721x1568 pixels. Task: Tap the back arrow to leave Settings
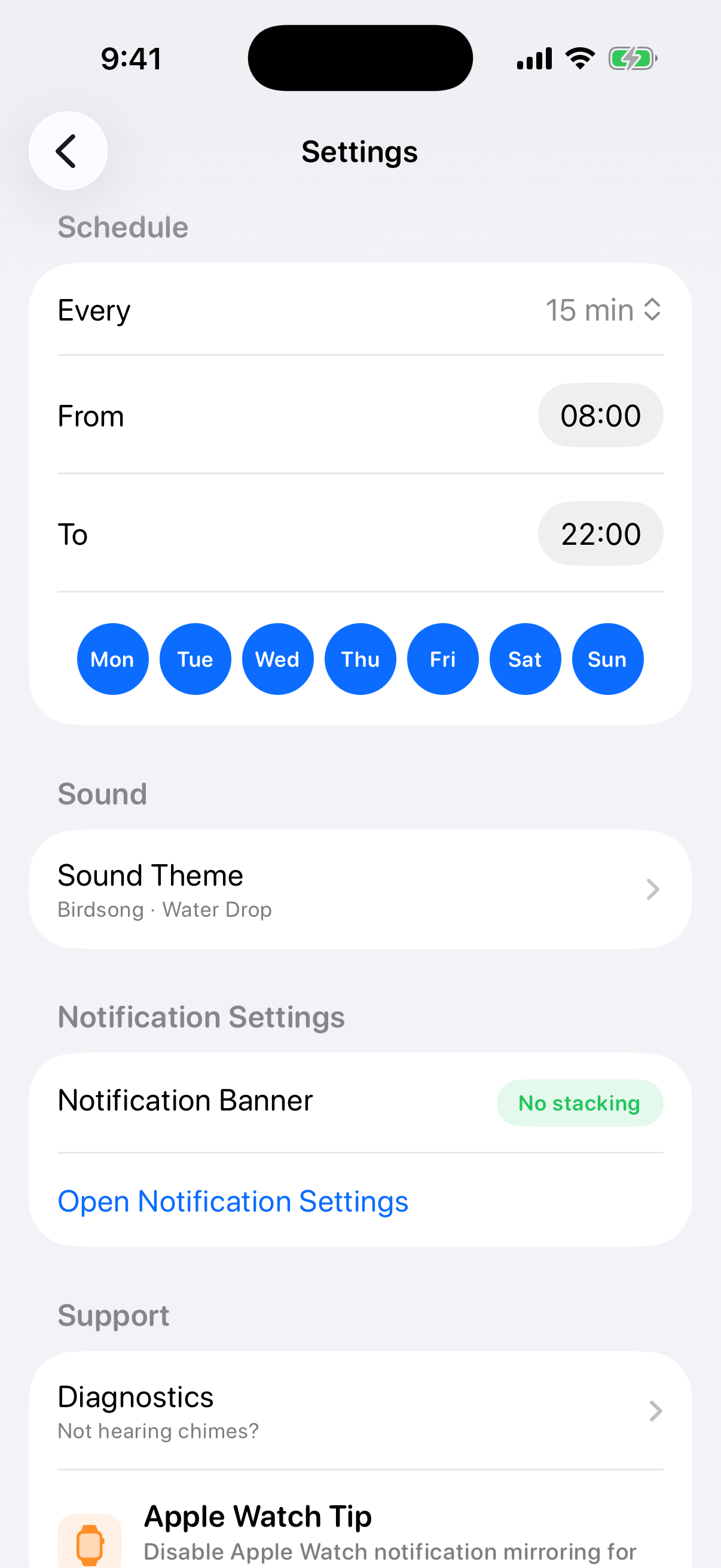coord(67,150)
